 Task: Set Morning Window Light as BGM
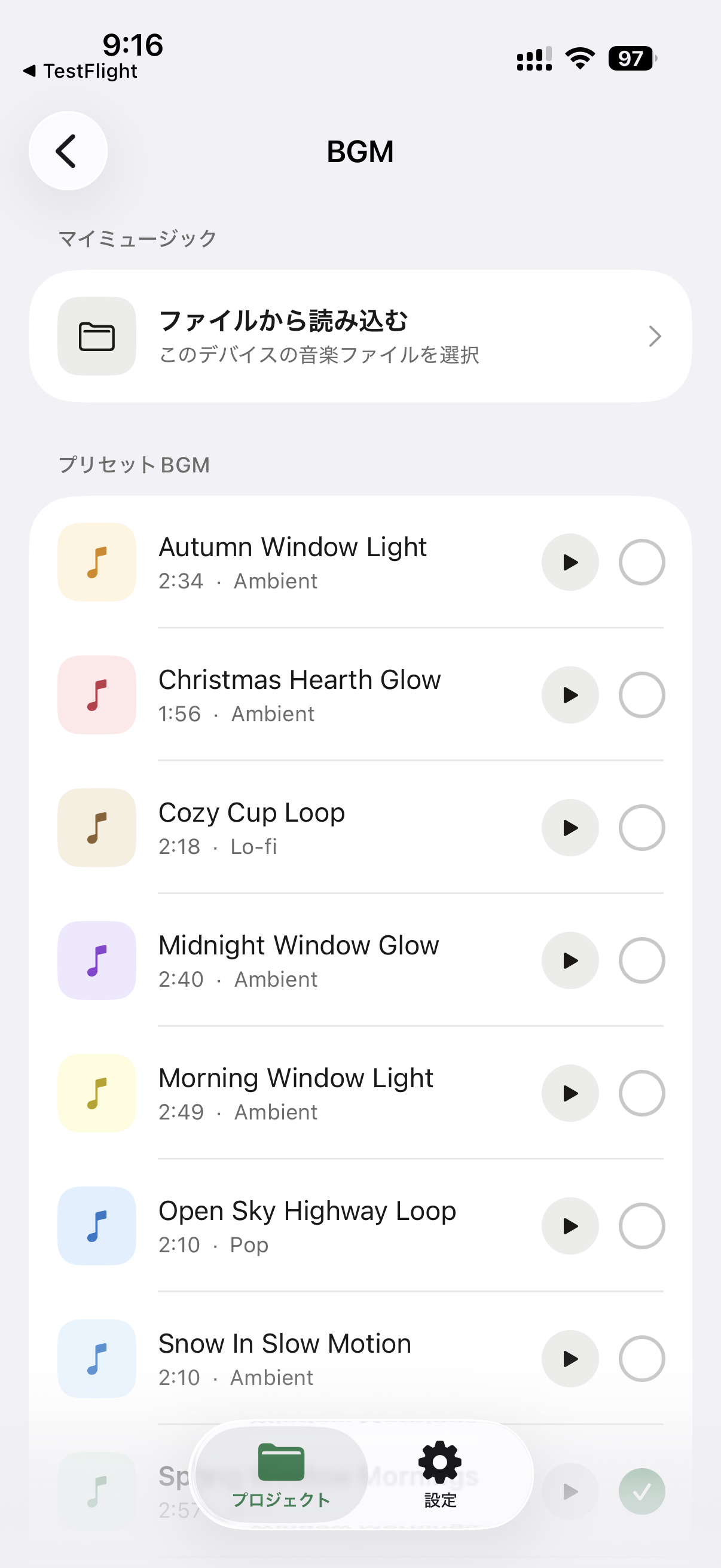(x=641, y=1093)
